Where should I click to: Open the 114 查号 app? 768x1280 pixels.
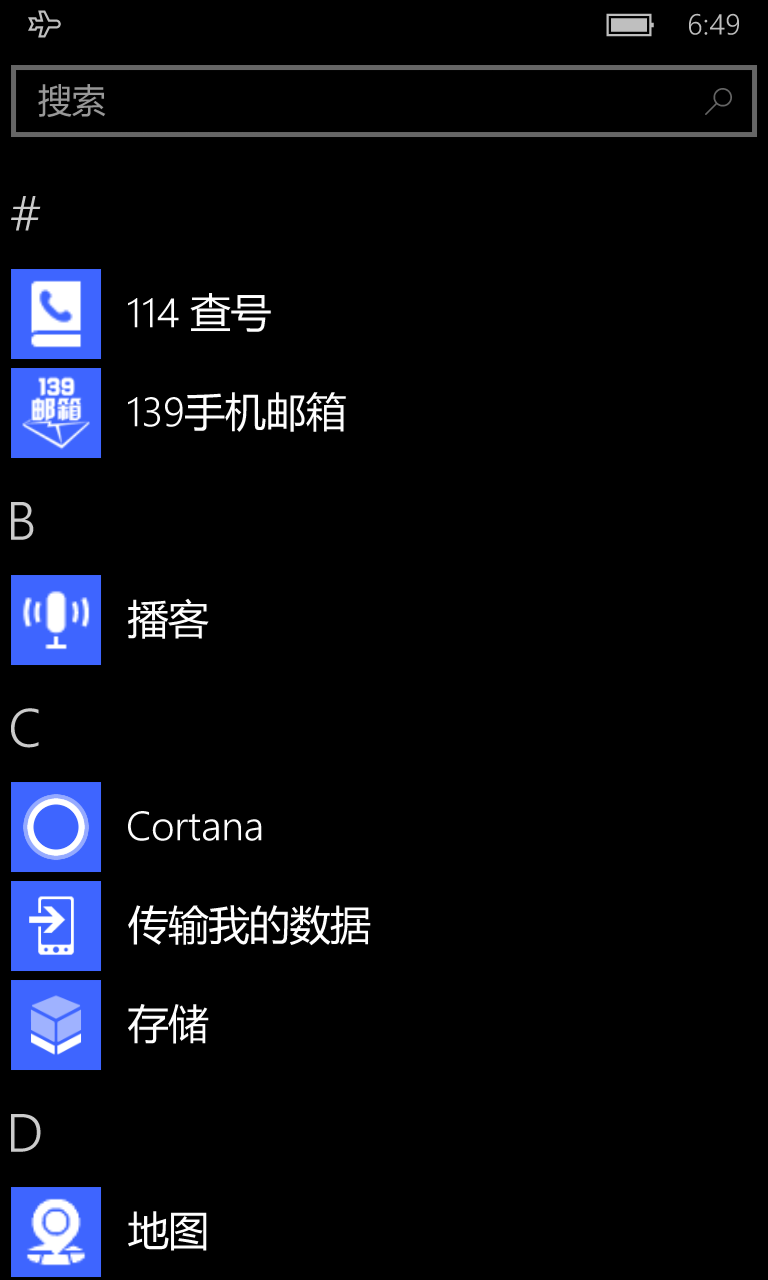coord(384,314)
